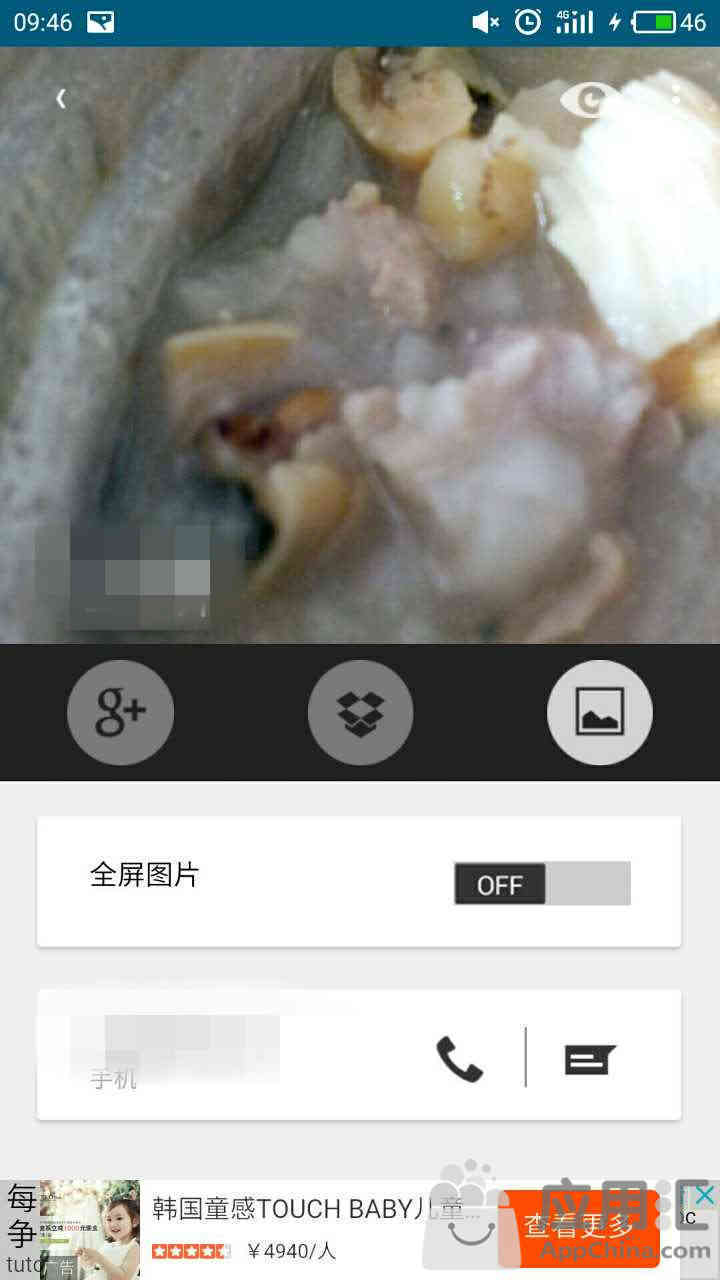The image size is (720, 1280).
Task: Tap the eye preview icon
Action: 591,99
